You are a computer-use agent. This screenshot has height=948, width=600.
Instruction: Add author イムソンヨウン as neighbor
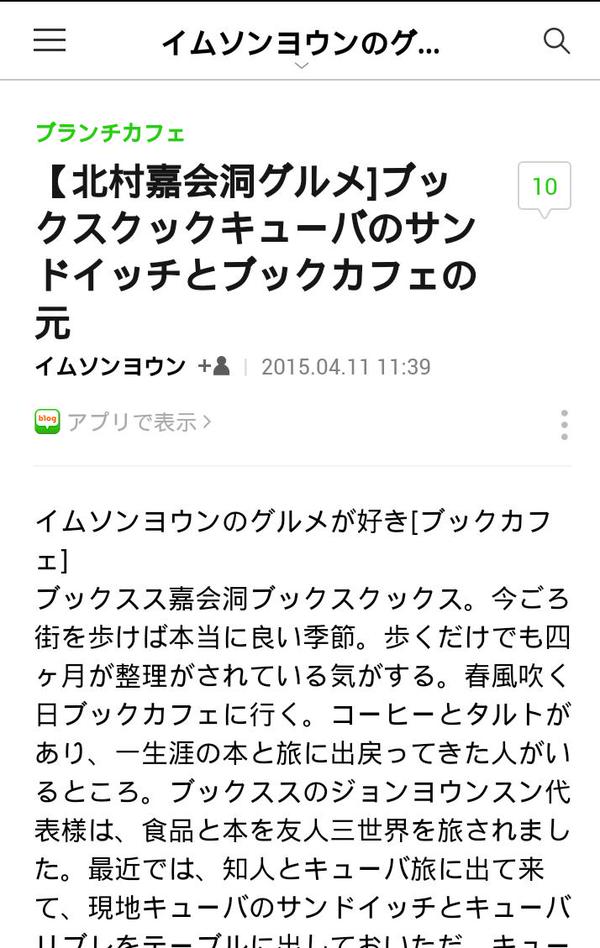[x=214, y=367]
